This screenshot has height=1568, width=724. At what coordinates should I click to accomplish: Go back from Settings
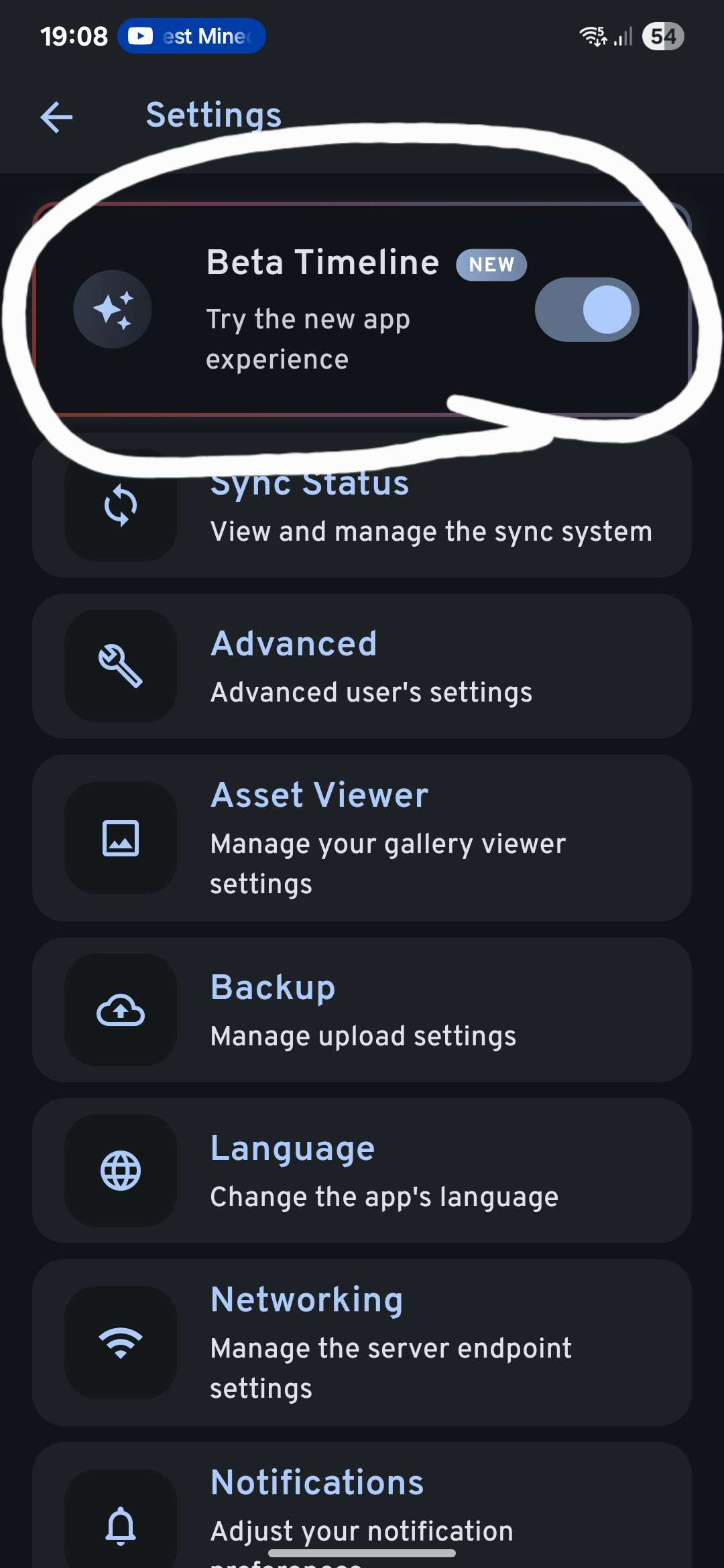point(56,118)
